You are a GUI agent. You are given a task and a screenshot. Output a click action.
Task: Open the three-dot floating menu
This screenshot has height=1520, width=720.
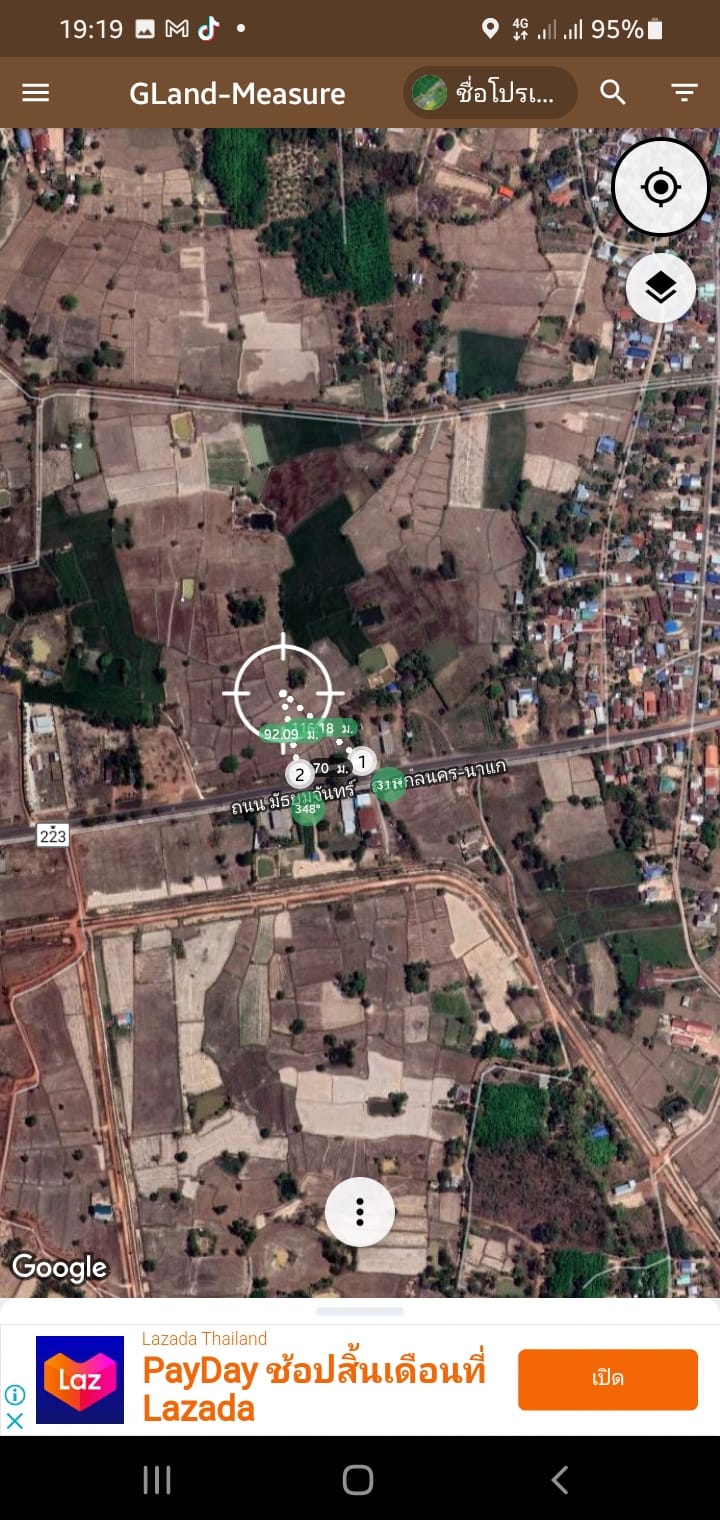[360, 1212]
